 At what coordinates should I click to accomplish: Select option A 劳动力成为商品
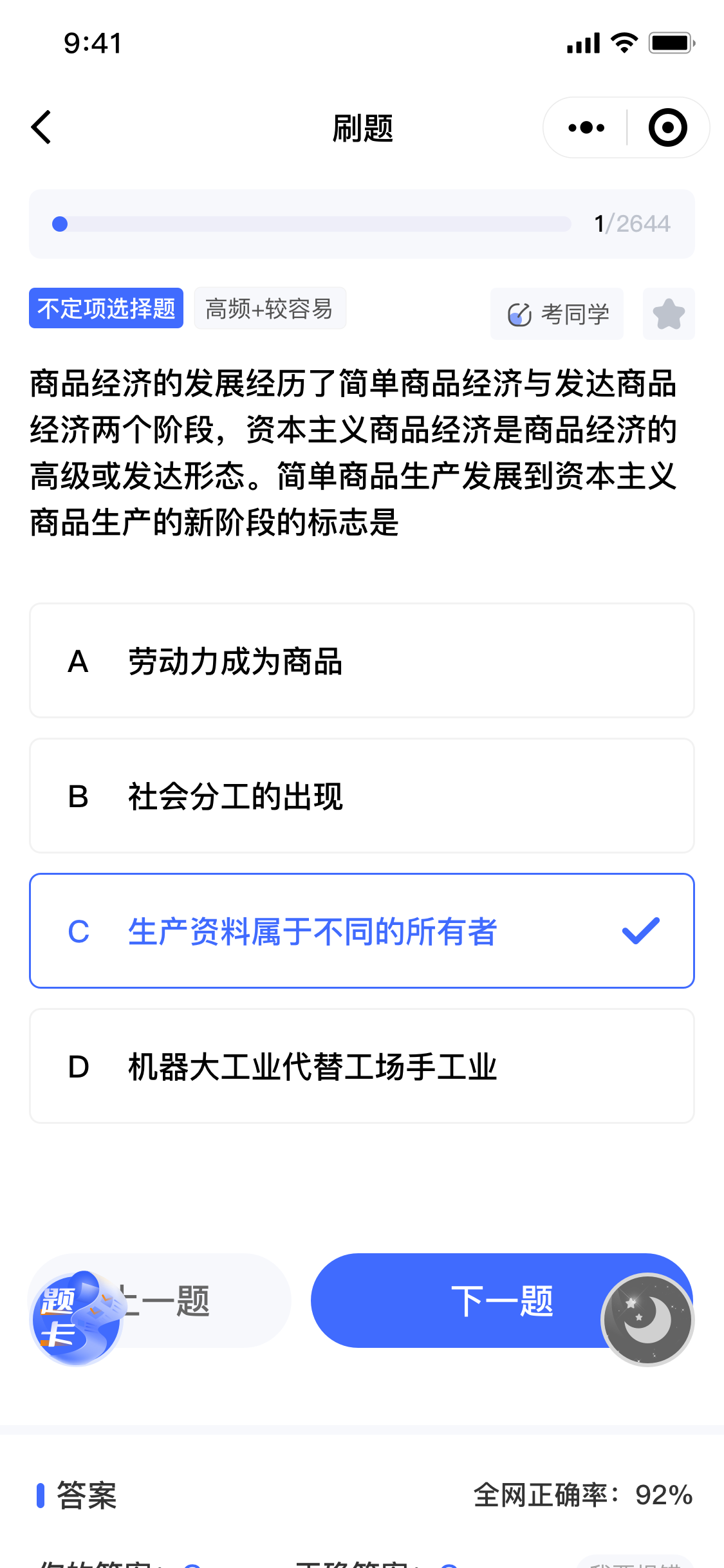(x=362, y=660)
